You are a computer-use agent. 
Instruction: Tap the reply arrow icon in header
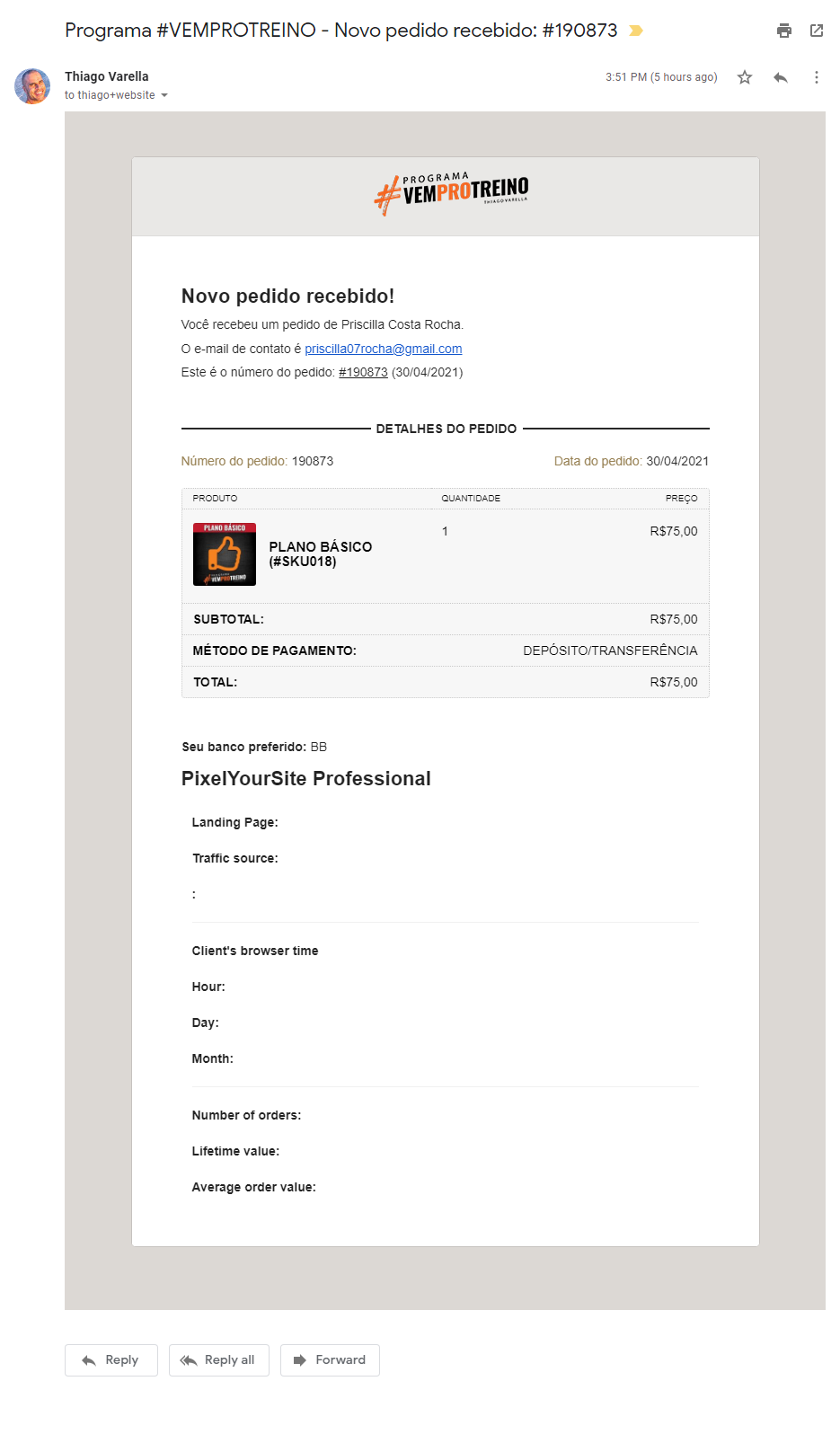point(780,77)
